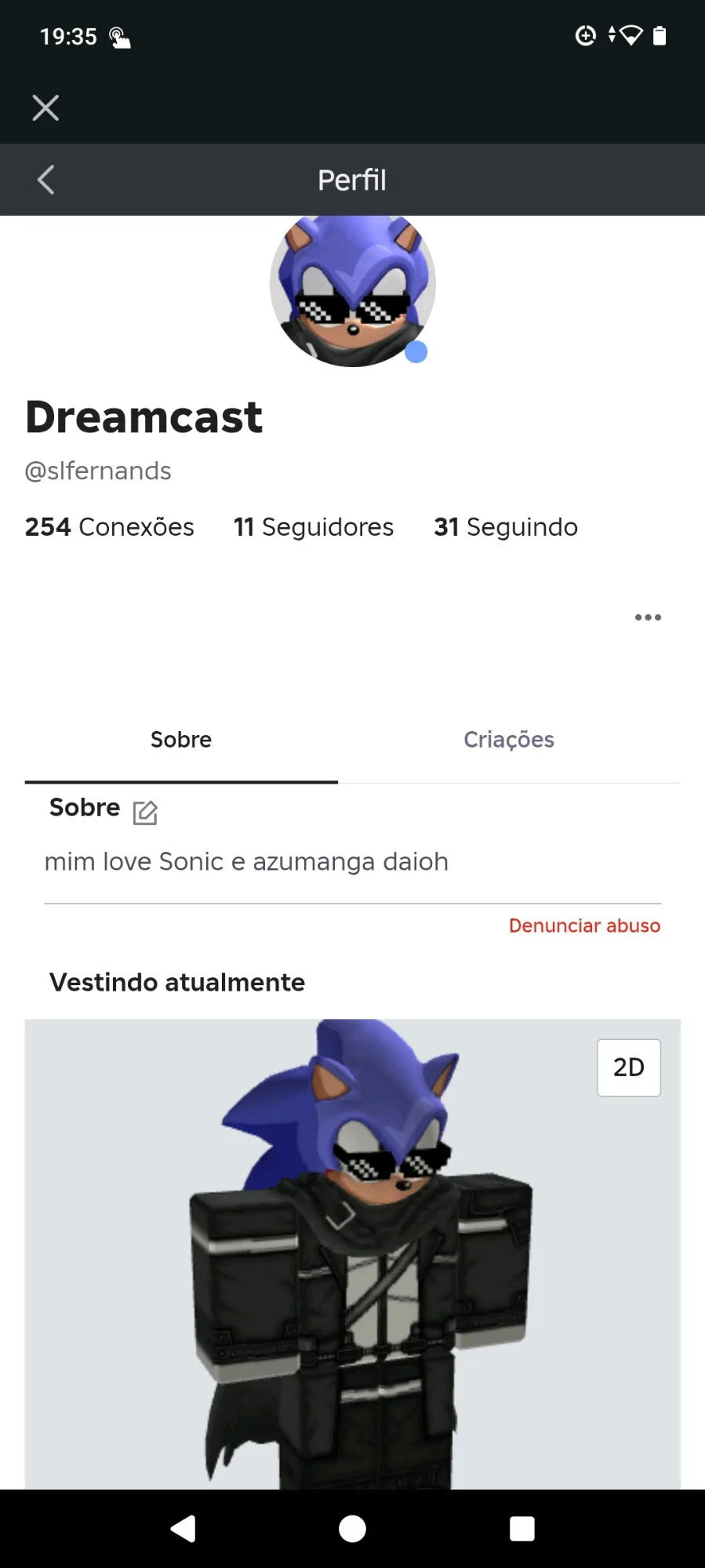
Task: Switch to the Criações tab
Action: [509, 740]
